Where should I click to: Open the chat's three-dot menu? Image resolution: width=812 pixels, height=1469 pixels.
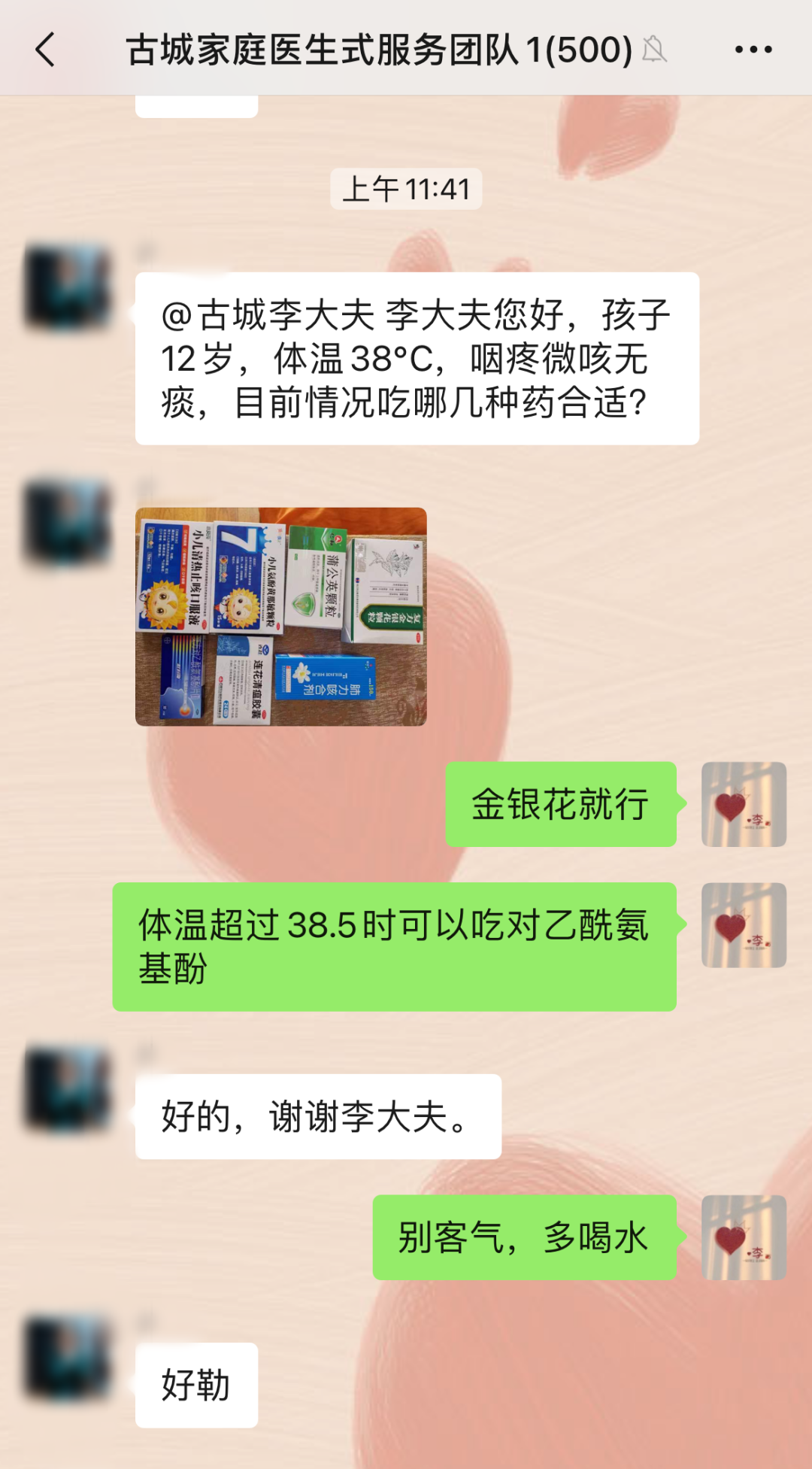pos(753,50)
